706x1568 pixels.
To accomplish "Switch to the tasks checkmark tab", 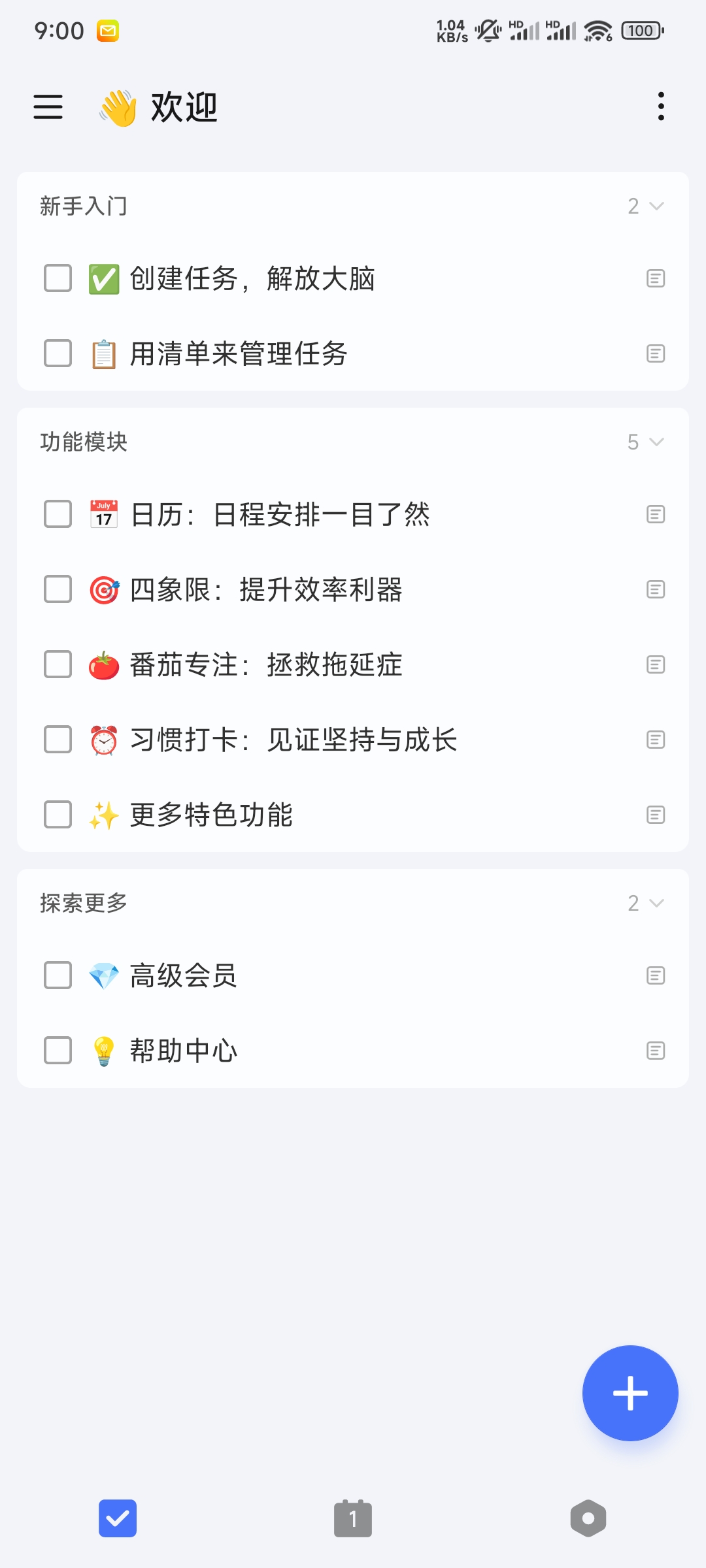I will [x=118, y=1518].
